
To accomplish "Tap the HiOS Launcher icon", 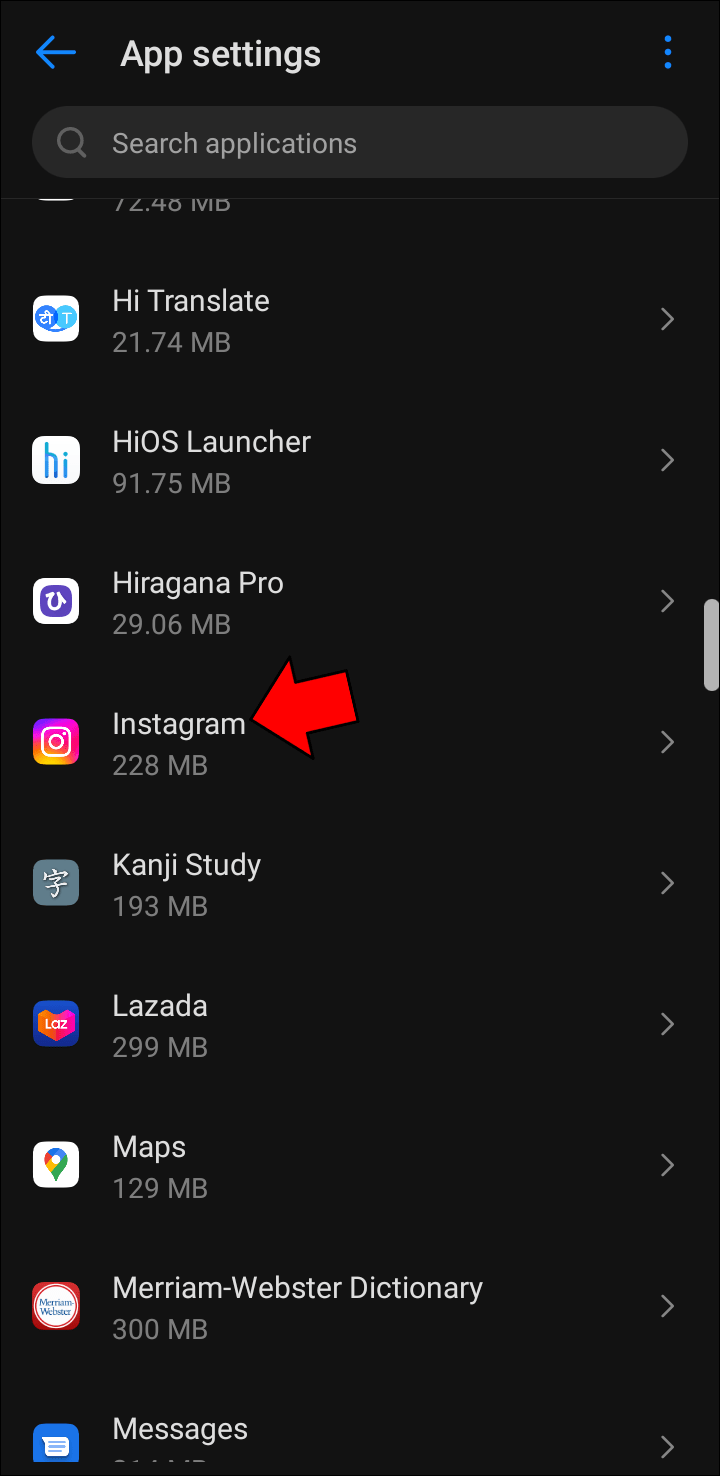I will point(56,459).
